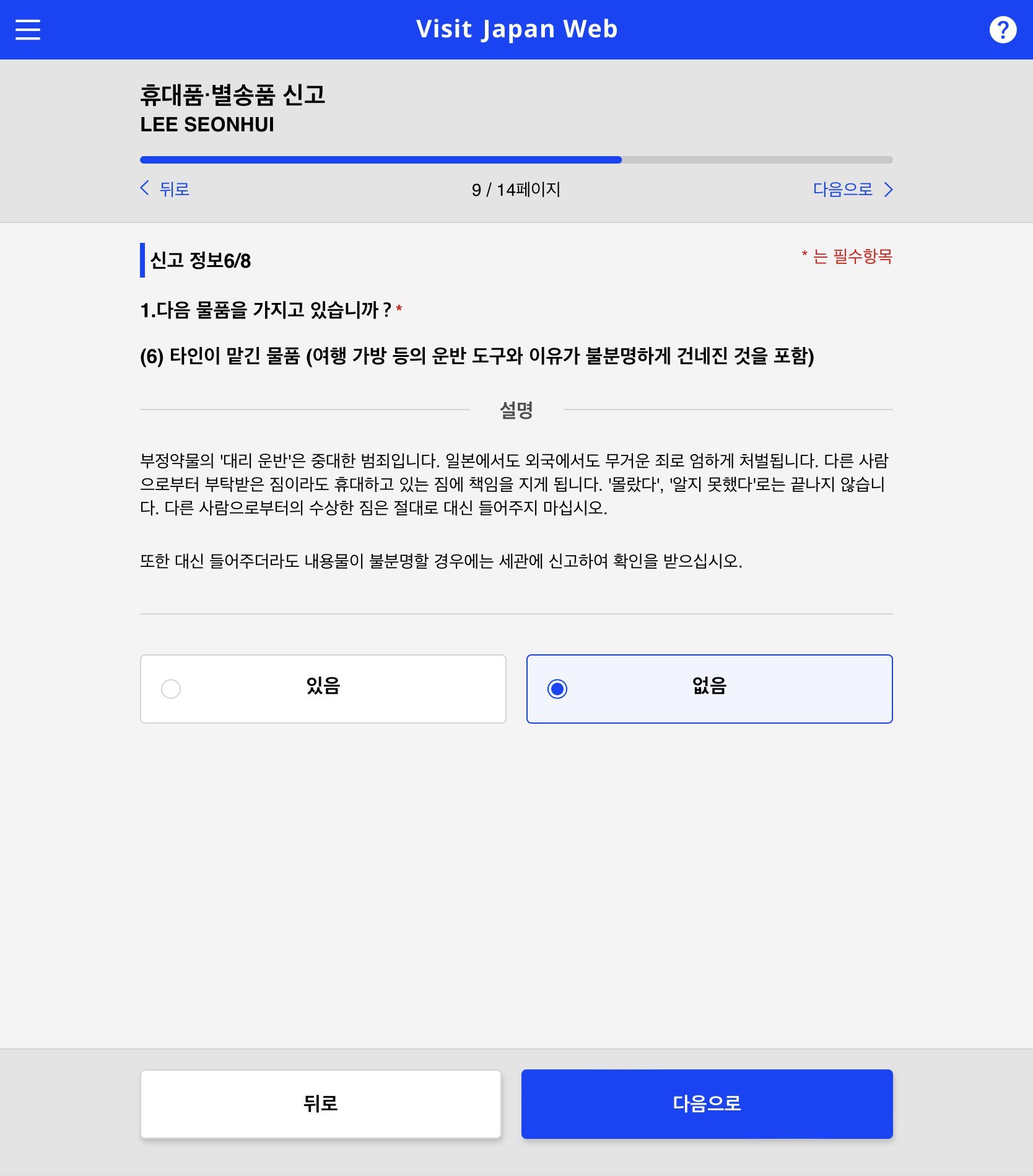Open help from the top-right corner
Viewport: 1033px width, 1176px height.
1003,29
